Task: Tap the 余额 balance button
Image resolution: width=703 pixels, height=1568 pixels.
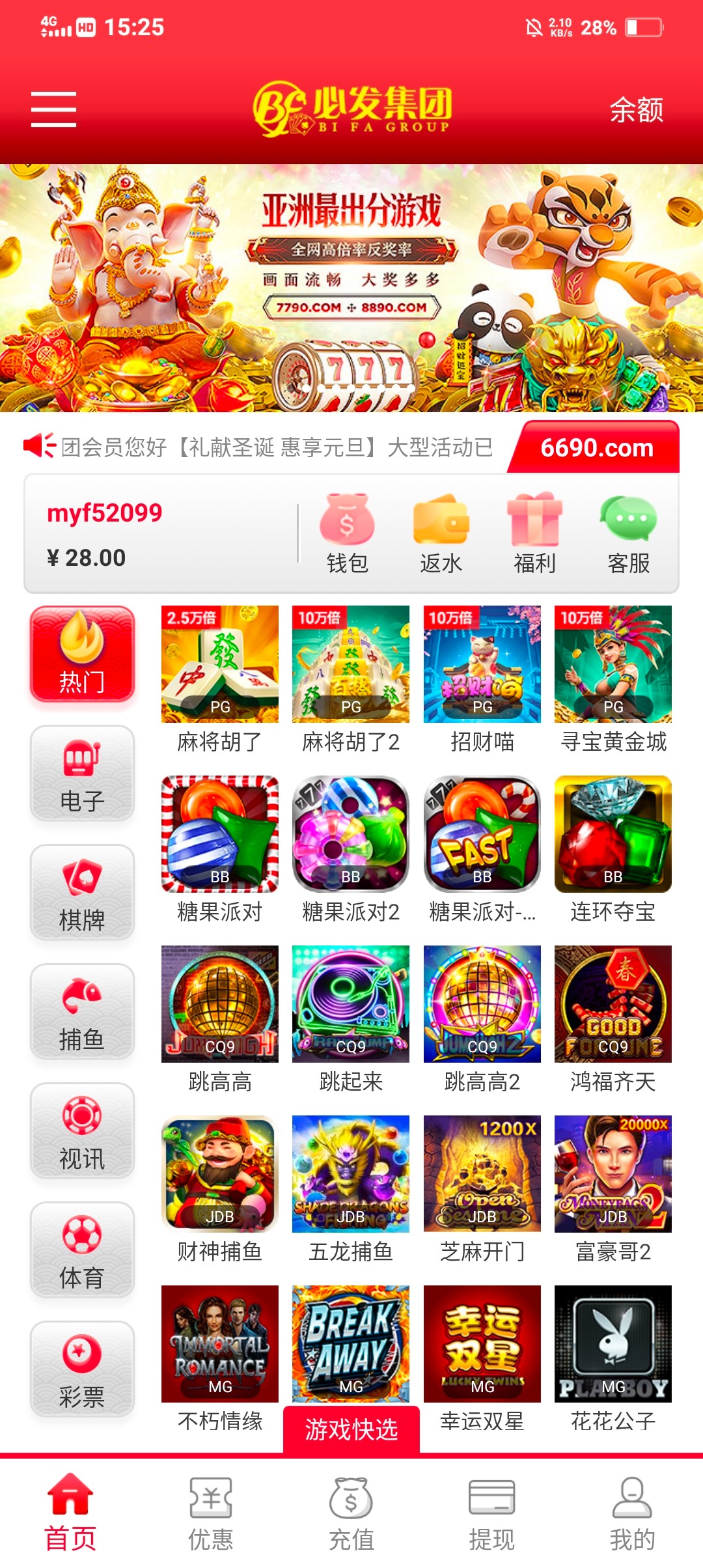Action: (x=636, y=109)
